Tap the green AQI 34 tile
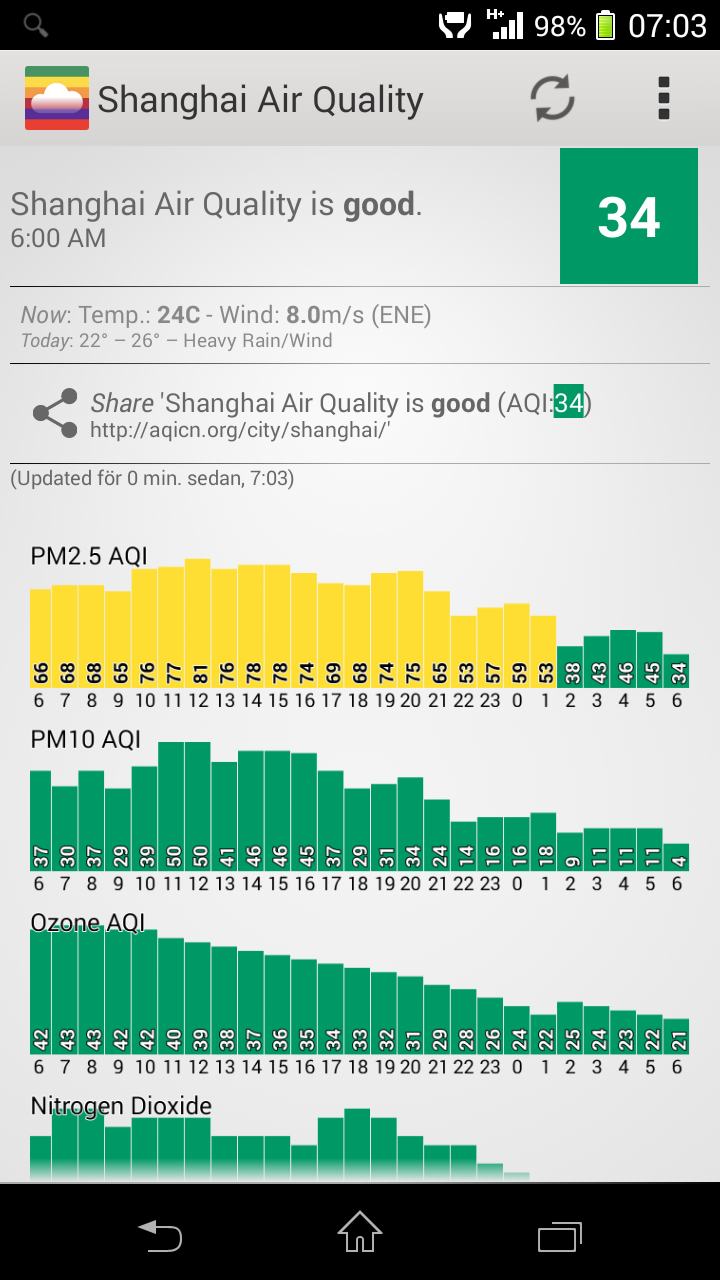 coord(628,216)
